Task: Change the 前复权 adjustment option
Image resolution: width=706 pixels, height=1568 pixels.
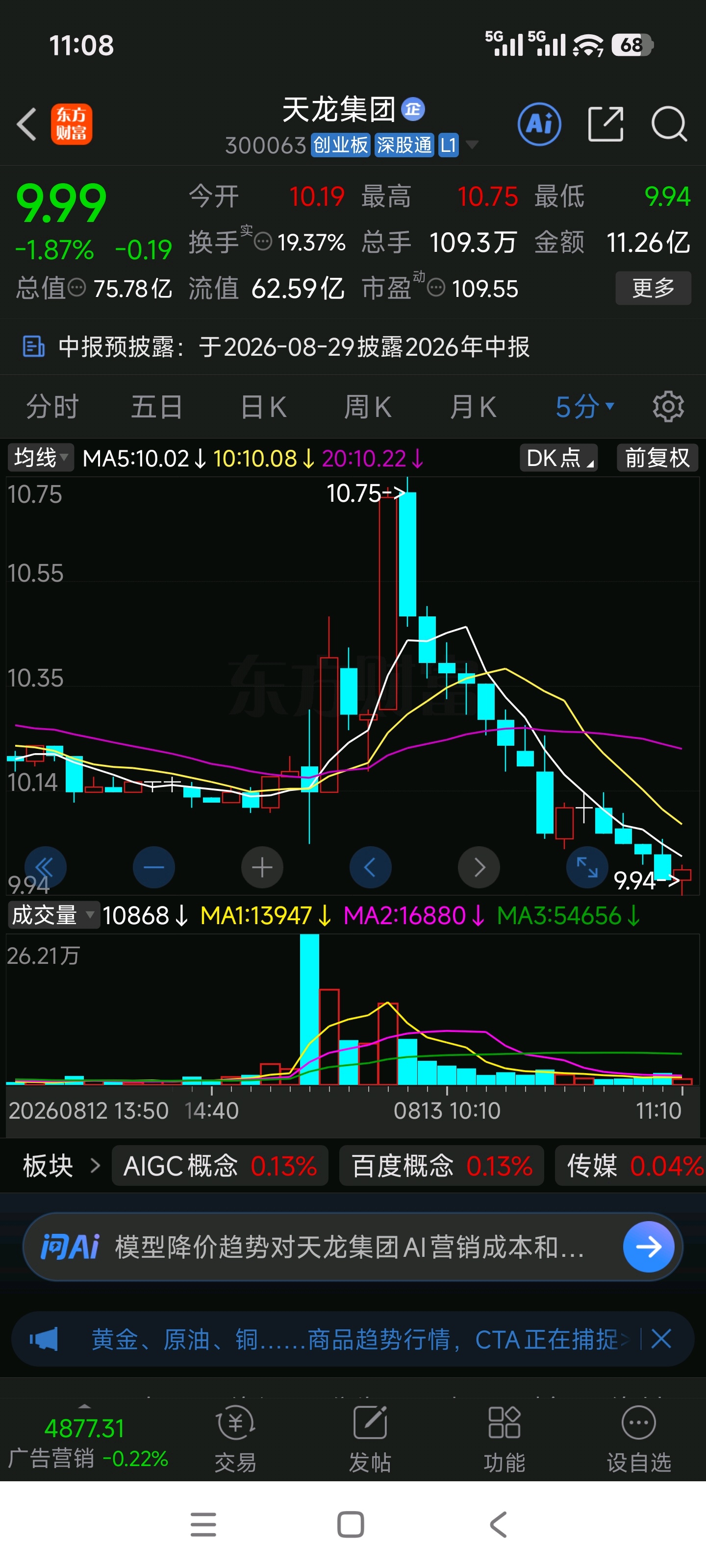Action: point(657,458)
